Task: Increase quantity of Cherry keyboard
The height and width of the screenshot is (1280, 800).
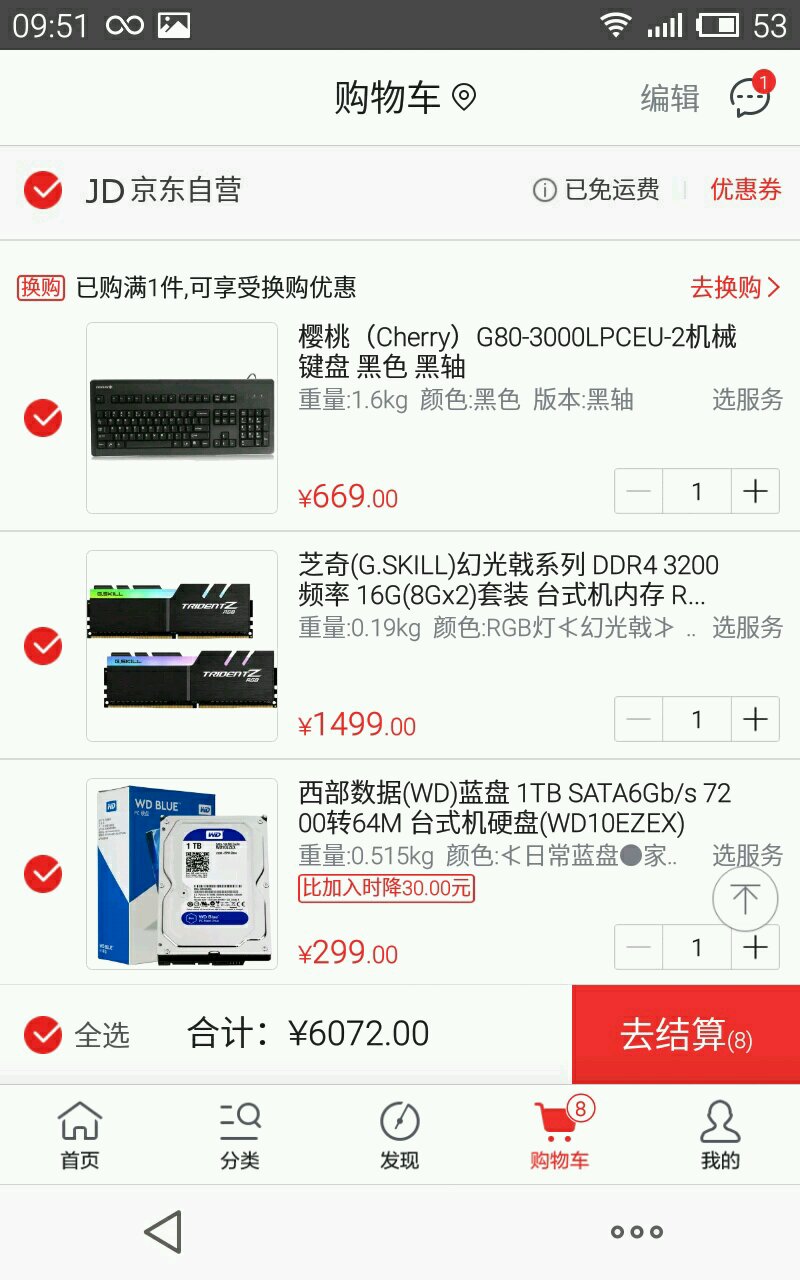Action: [755, 491]
